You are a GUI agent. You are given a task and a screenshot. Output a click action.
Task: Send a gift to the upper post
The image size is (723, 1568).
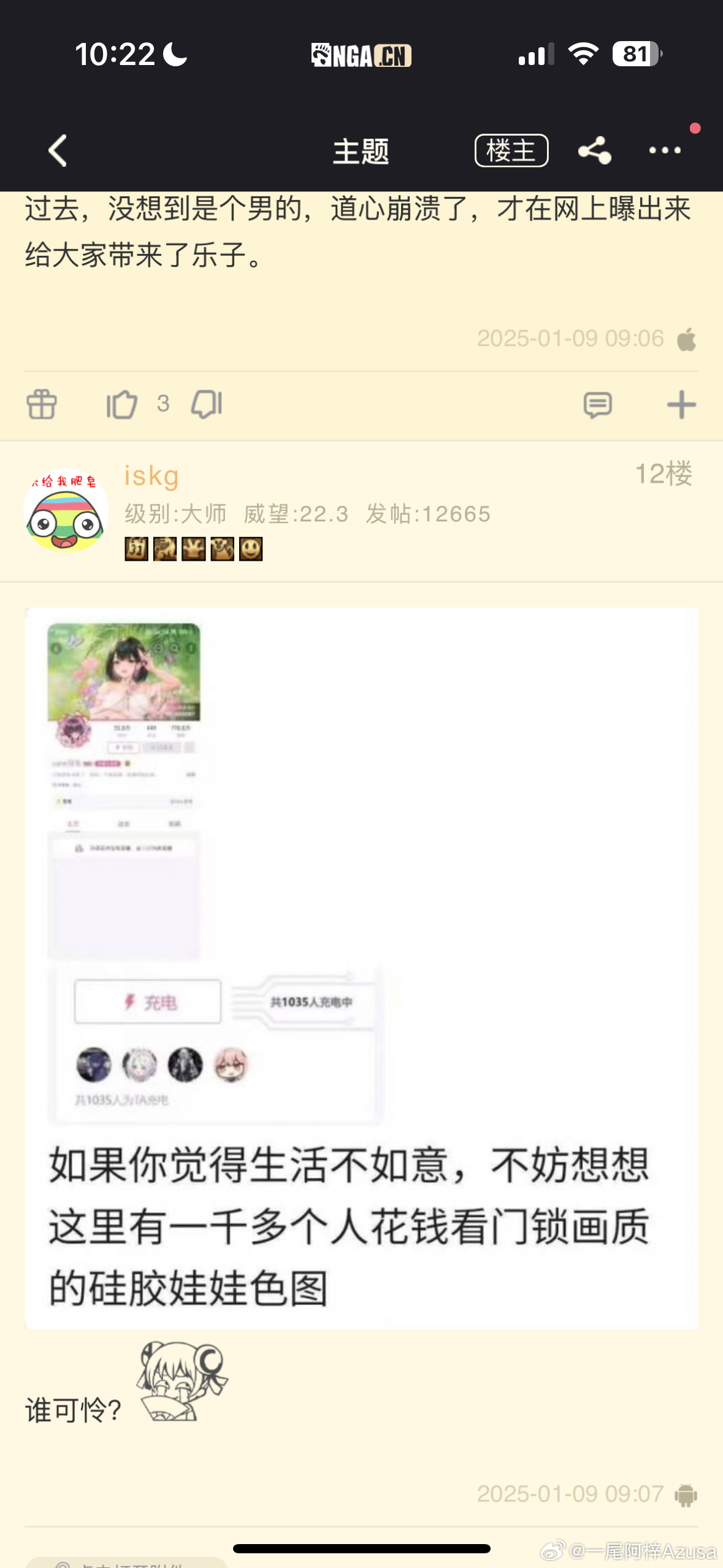coord(42,405)
